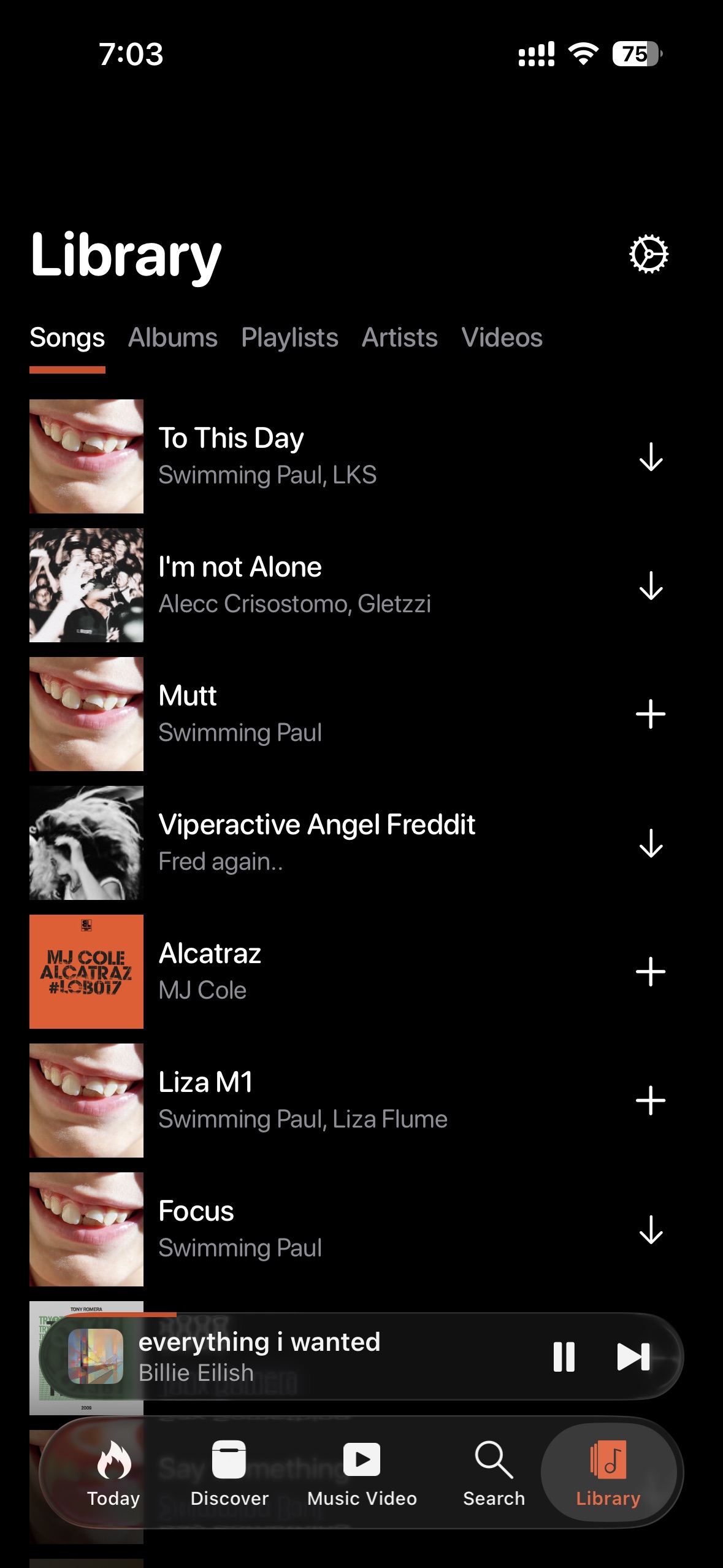Skip to the next track
723x1568 pixels.
pyautogui.click(x=633, y=1356)
